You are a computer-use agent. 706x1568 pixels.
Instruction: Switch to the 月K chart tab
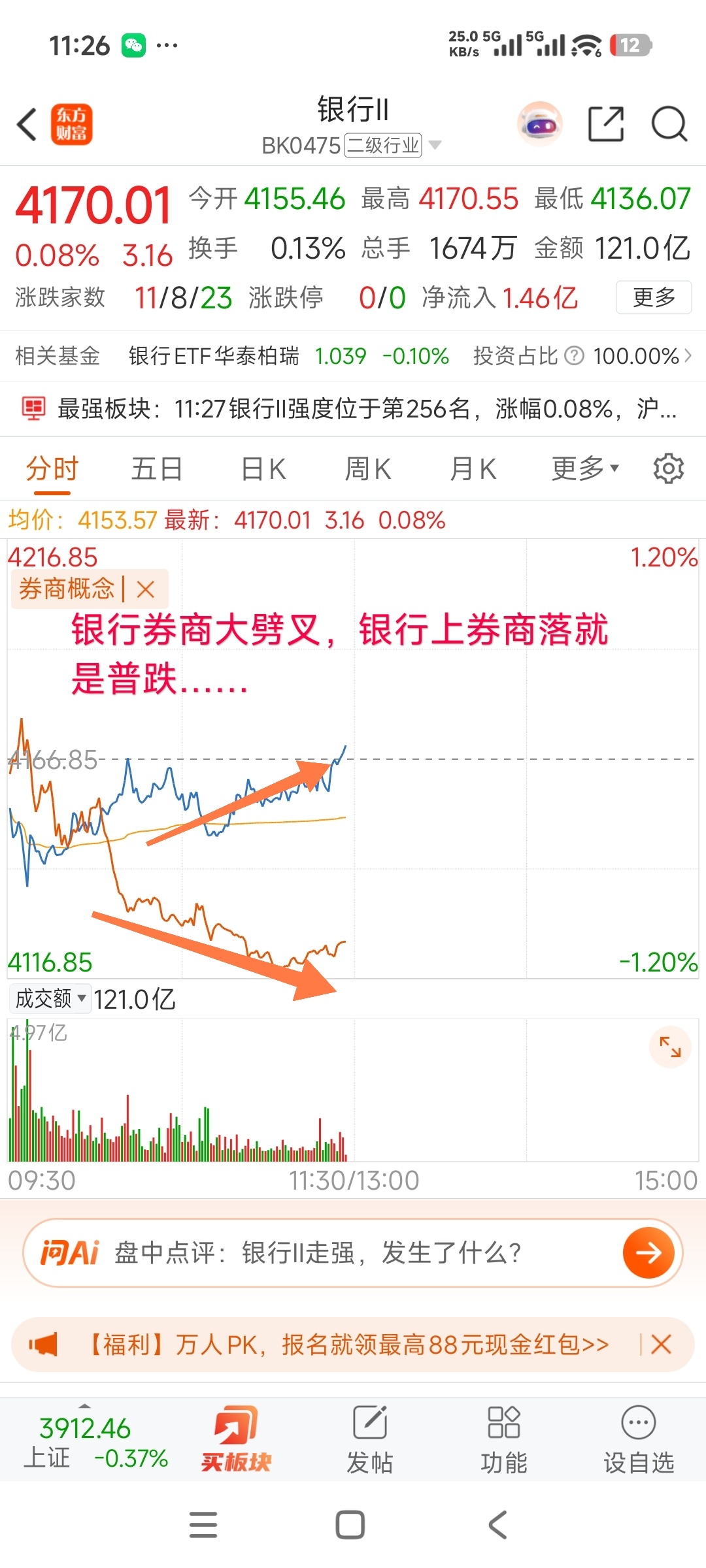(473, 469)
